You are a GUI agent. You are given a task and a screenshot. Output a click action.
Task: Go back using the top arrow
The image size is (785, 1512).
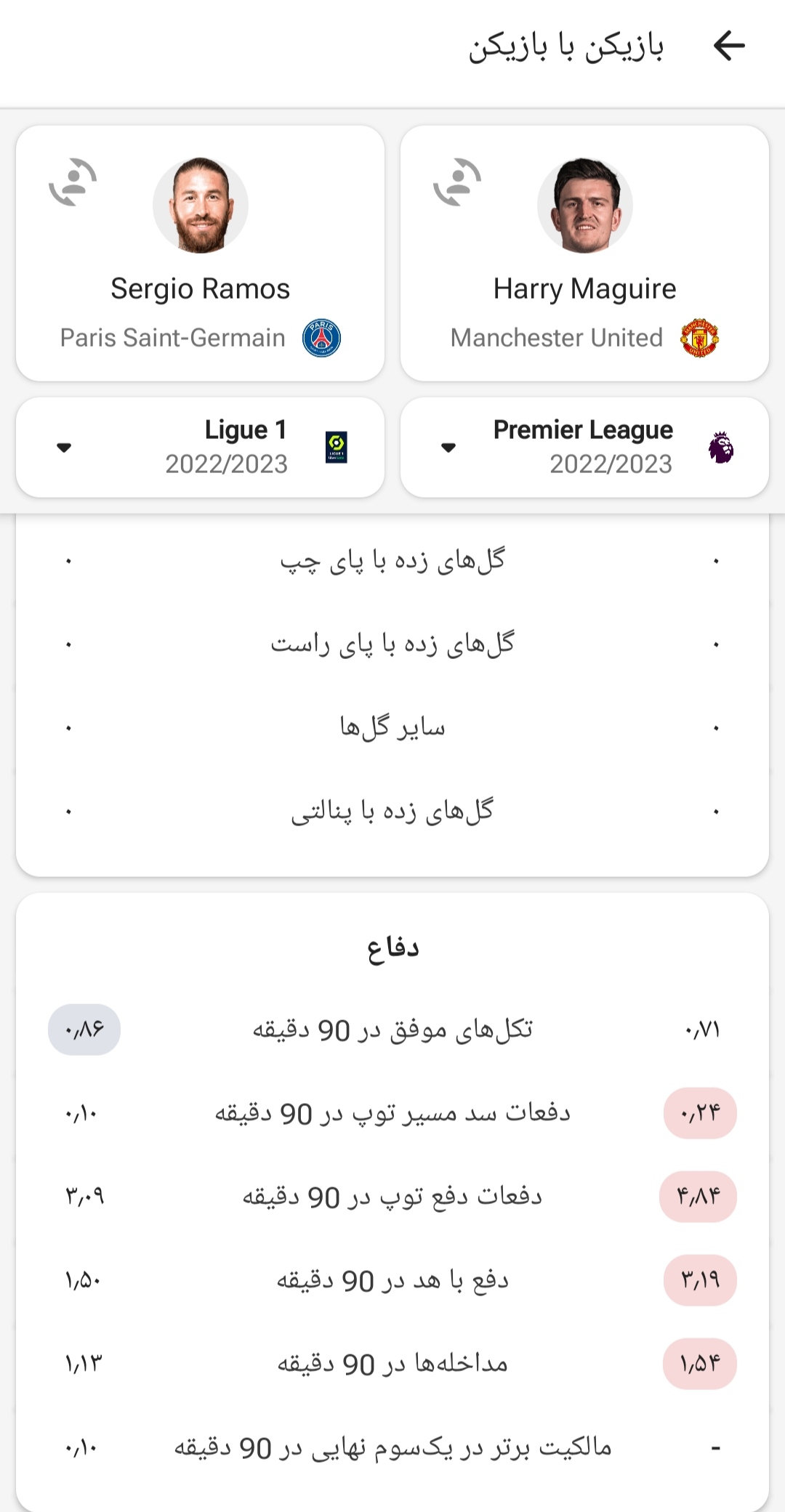(729, 47)
